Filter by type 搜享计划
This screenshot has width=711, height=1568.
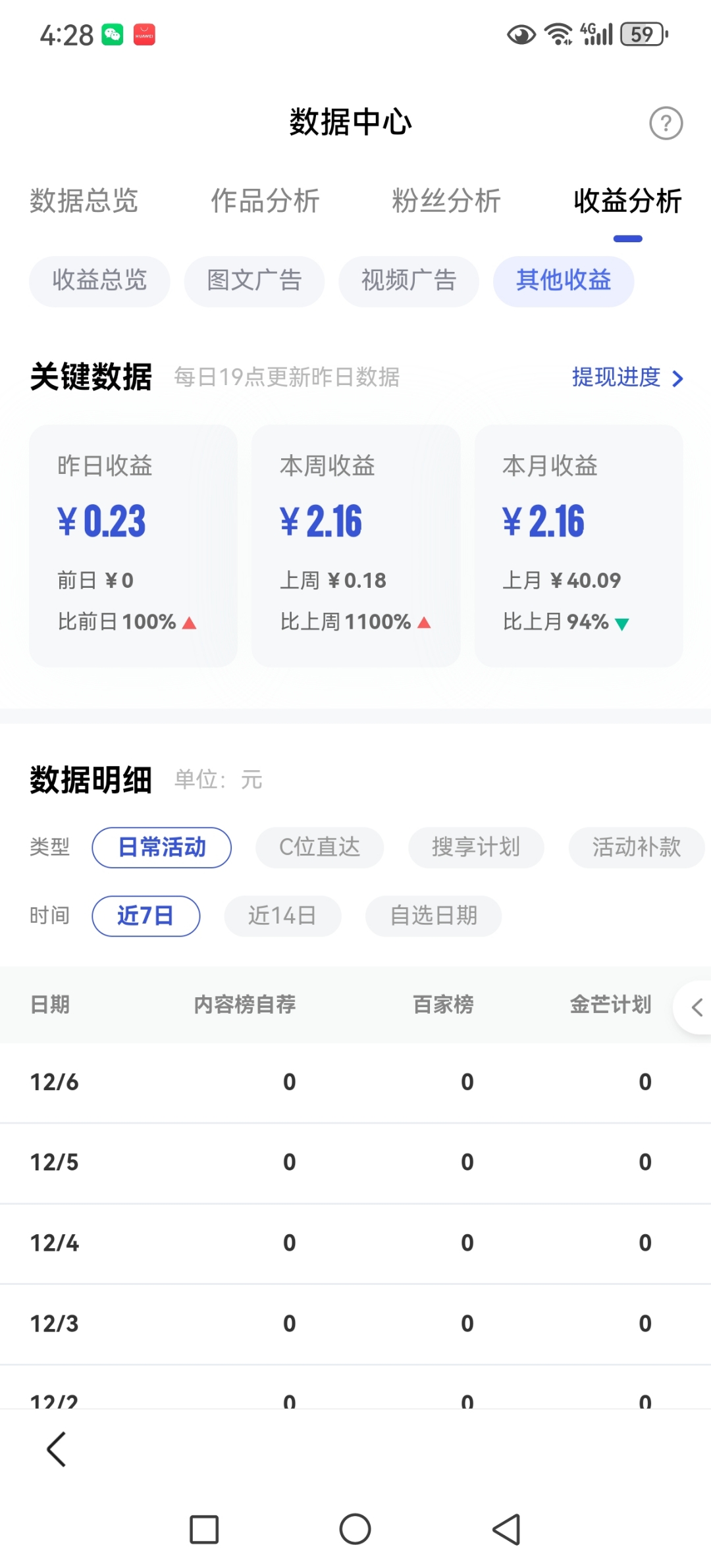(476, 847)
